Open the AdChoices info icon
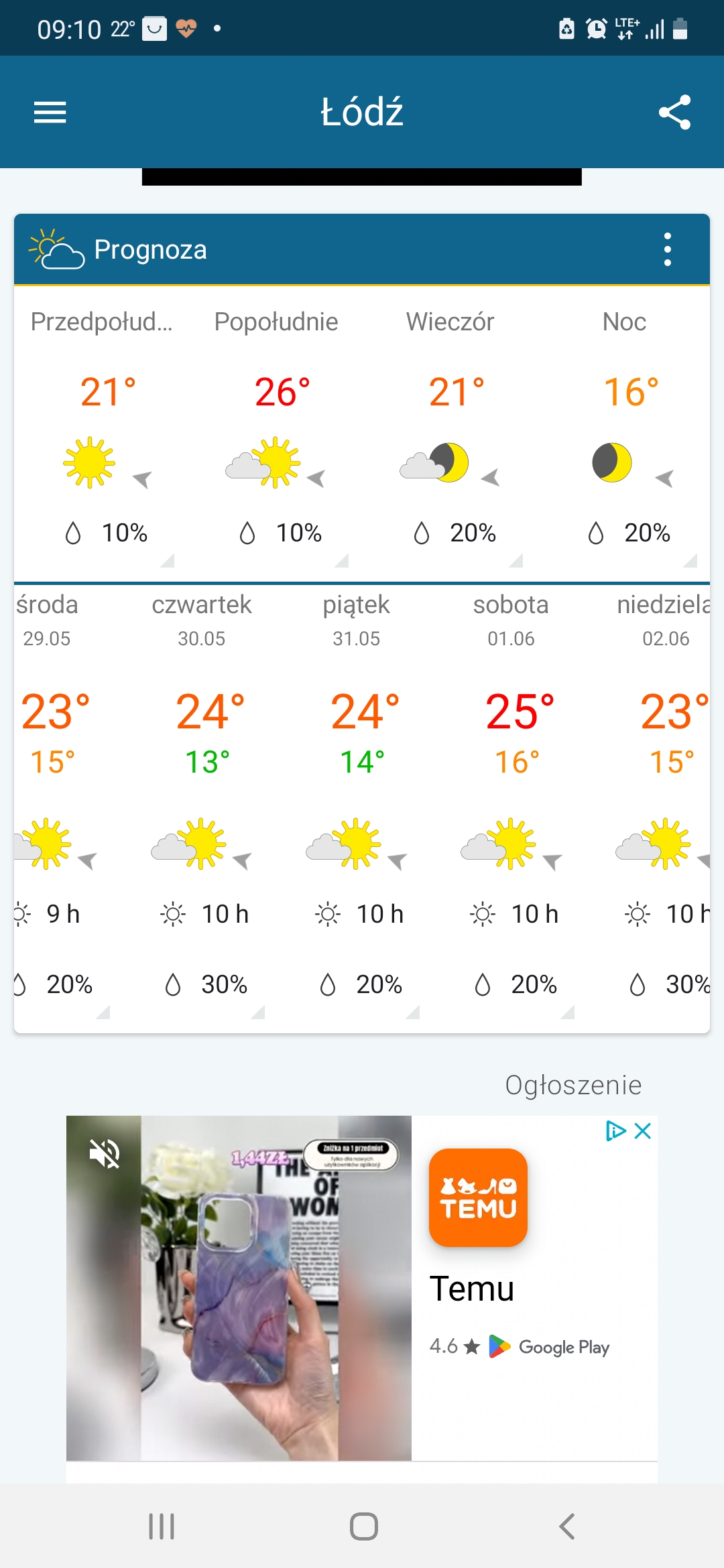 coord(615,1131)
